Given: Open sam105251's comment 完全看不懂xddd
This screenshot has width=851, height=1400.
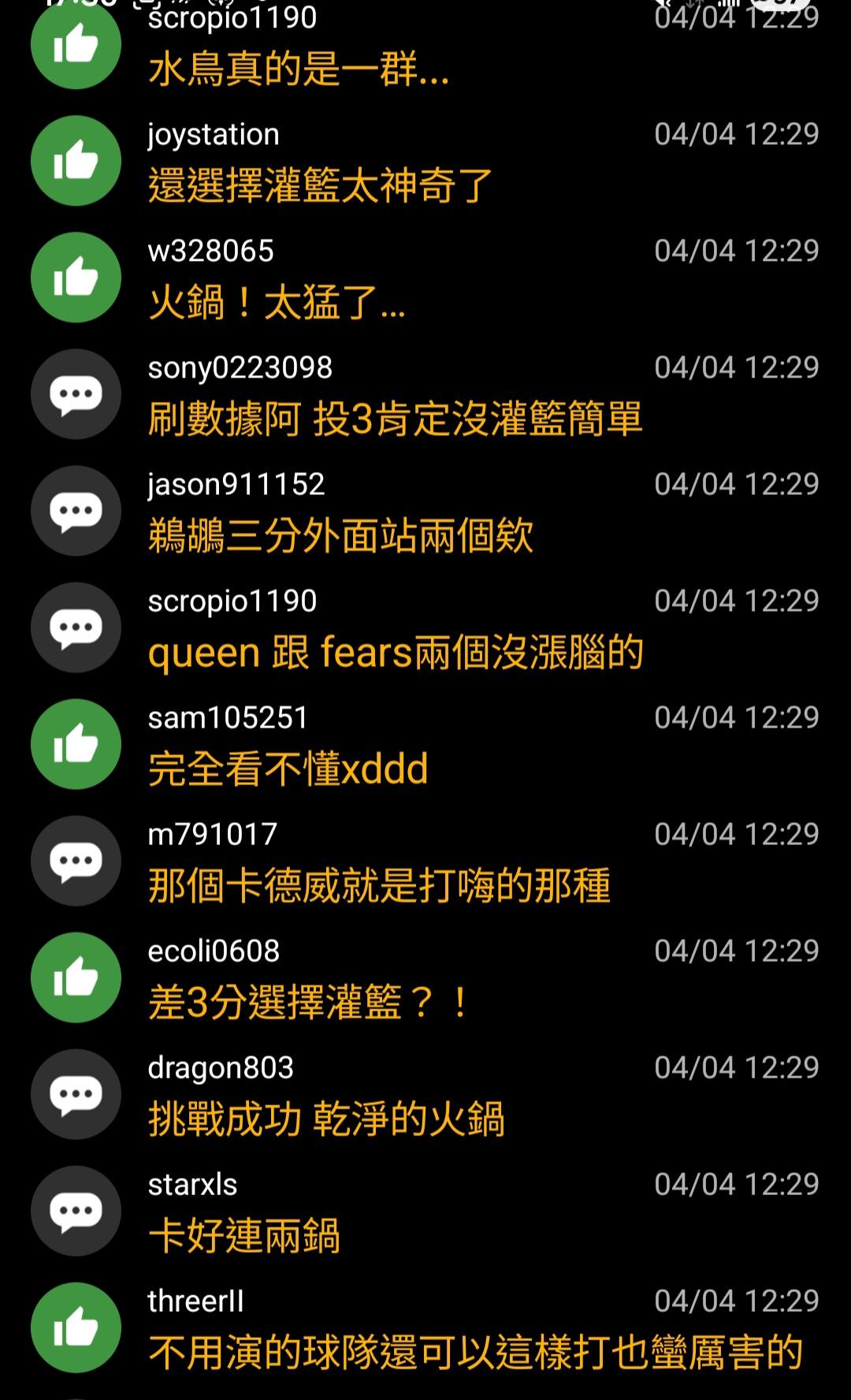Looking at the screenshot, I should pyautogui.click(x=288, y=769).
